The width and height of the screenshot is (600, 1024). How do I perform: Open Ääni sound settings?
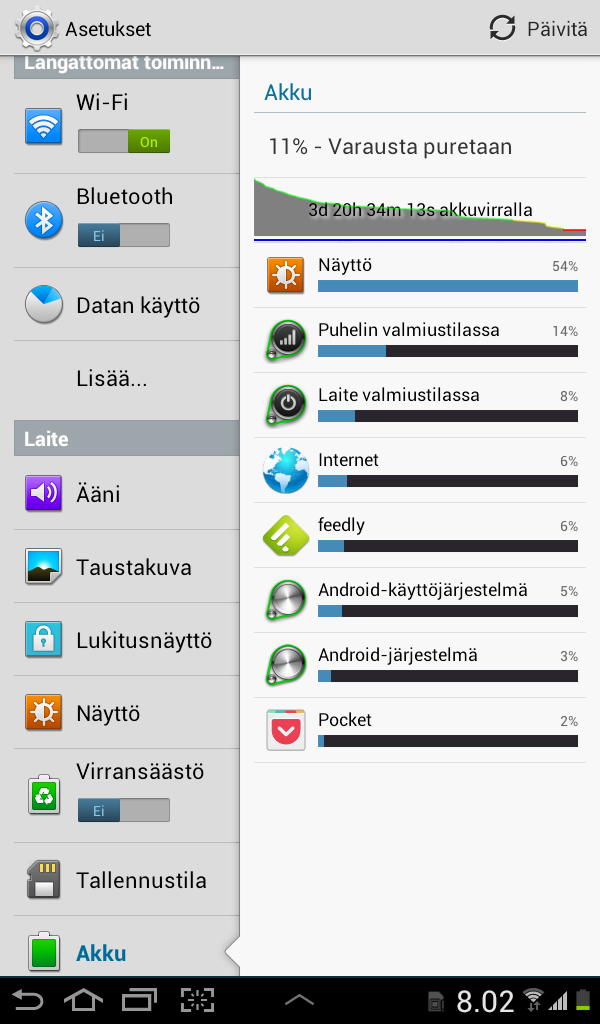[x=127, y=493]
